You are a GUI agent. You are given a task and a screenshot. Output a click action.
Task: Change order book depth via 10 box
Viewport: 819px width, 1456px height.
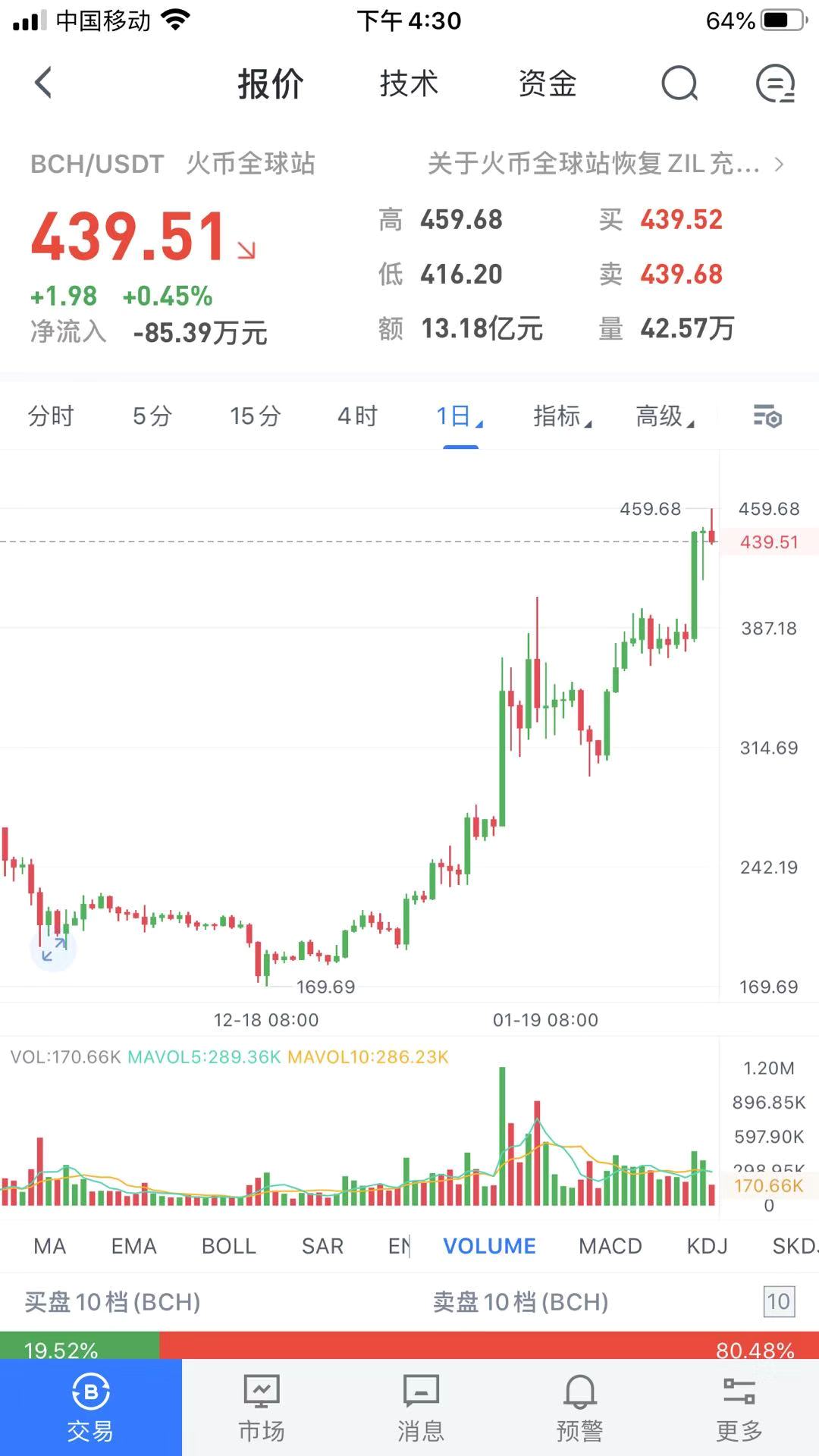779,1302
